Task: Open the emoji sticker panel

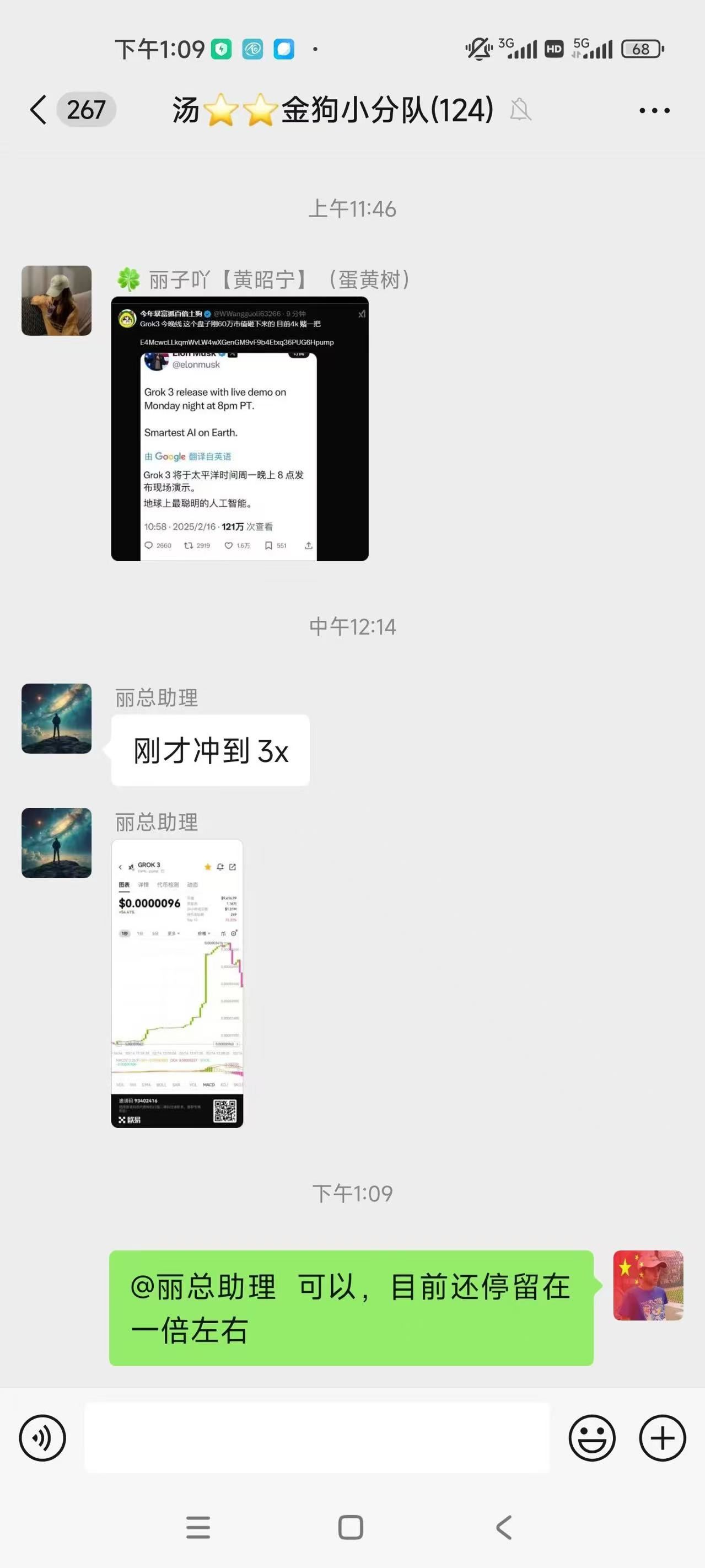Action: (x=592, y=1437)
